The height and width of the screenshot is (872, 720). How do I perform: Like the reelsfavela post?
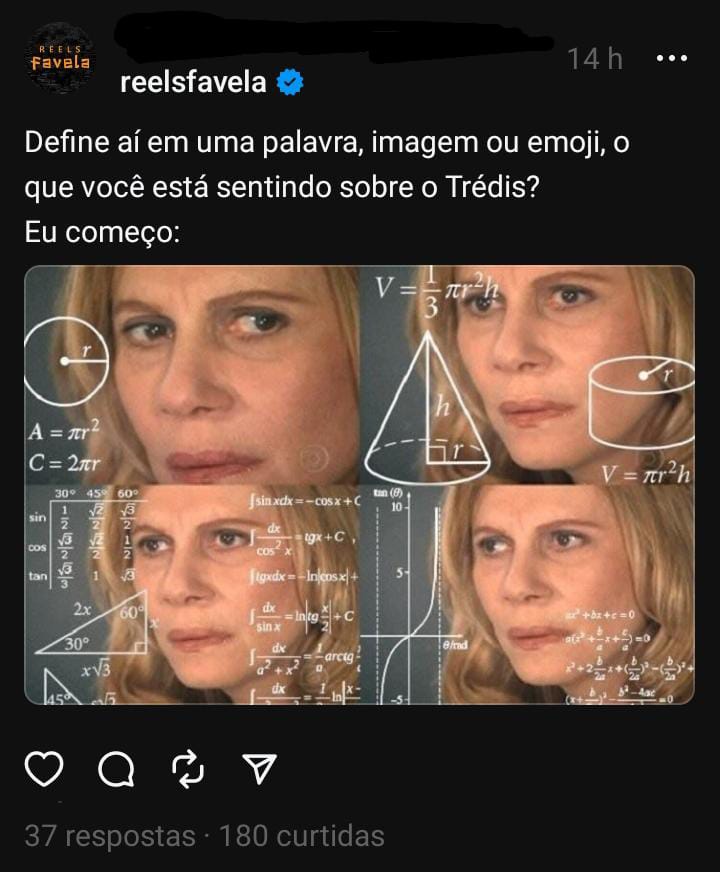[x=44, y=768]
